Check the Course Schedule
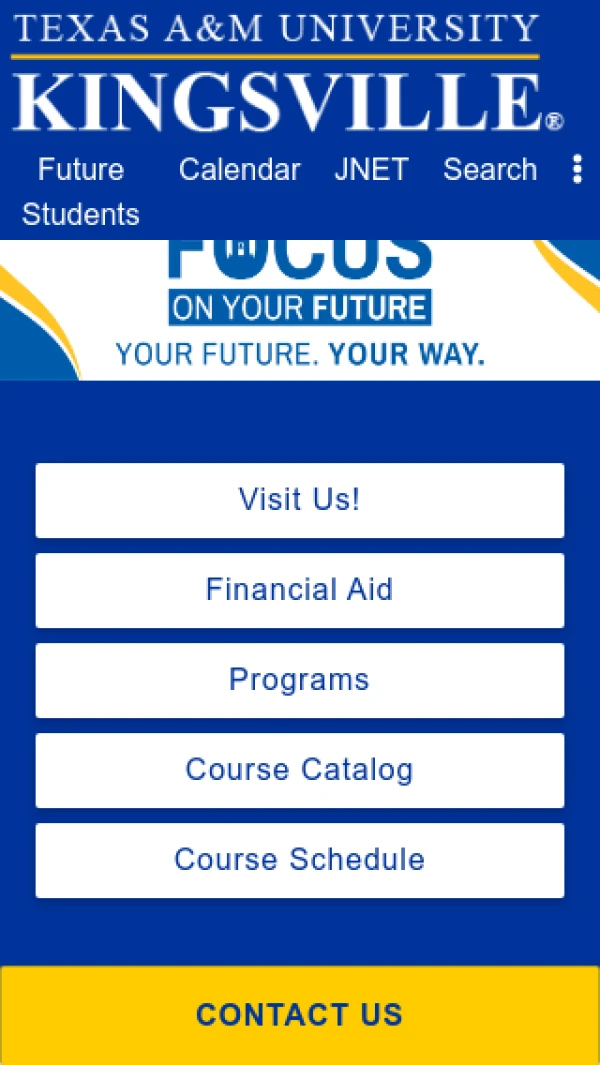 300,860
